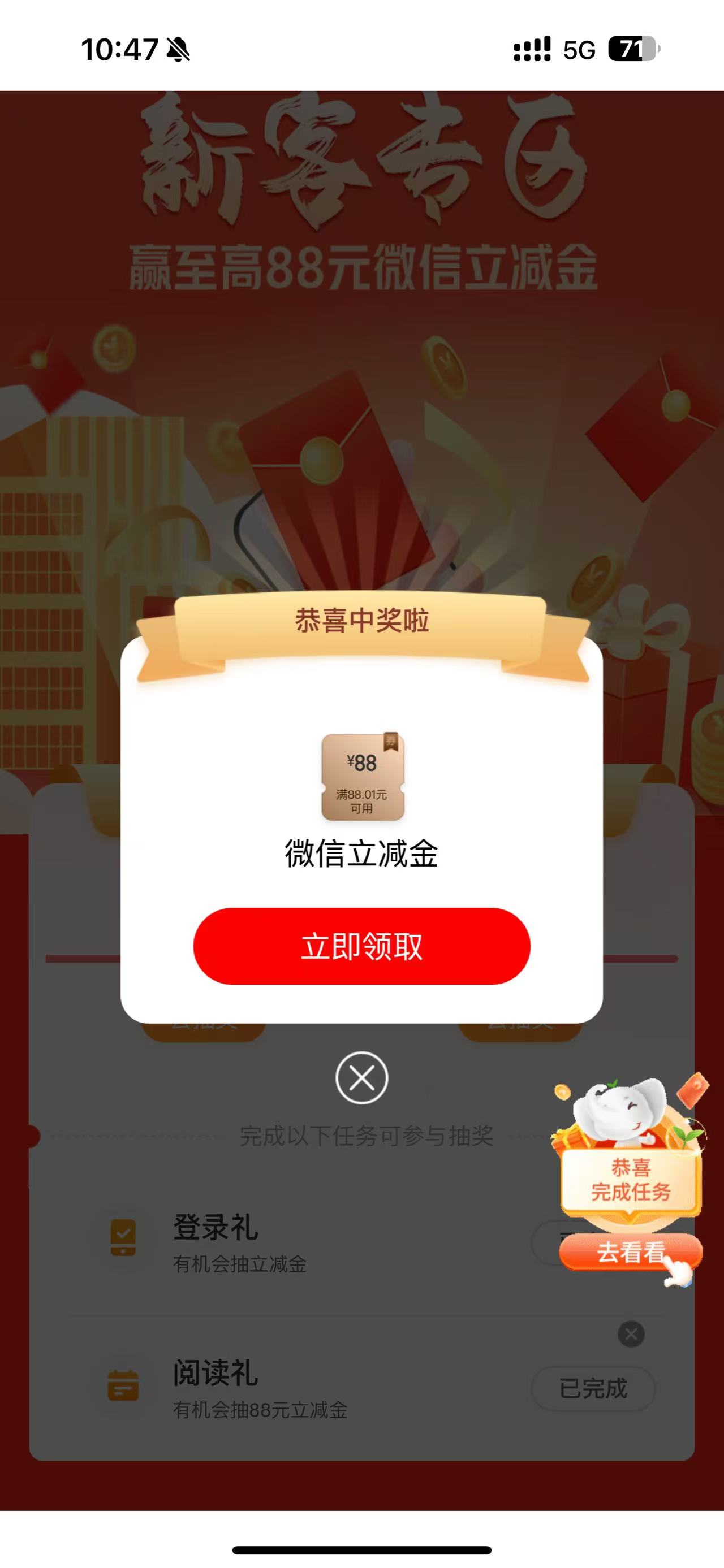Image resolution: width=724 pixels, height=1568 pixels.
Task: Dismiss the floating 恭喜完成任务 widget
Action: [x=631, y=1334]
